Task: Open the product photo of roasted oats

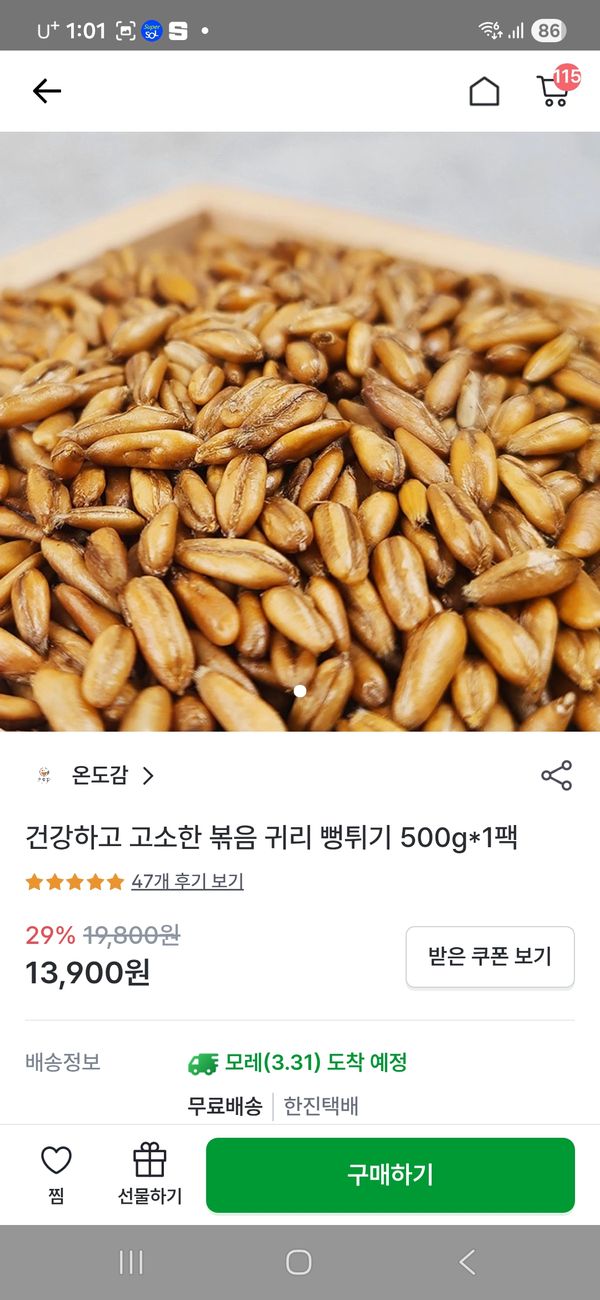Action: pos(300,430)
